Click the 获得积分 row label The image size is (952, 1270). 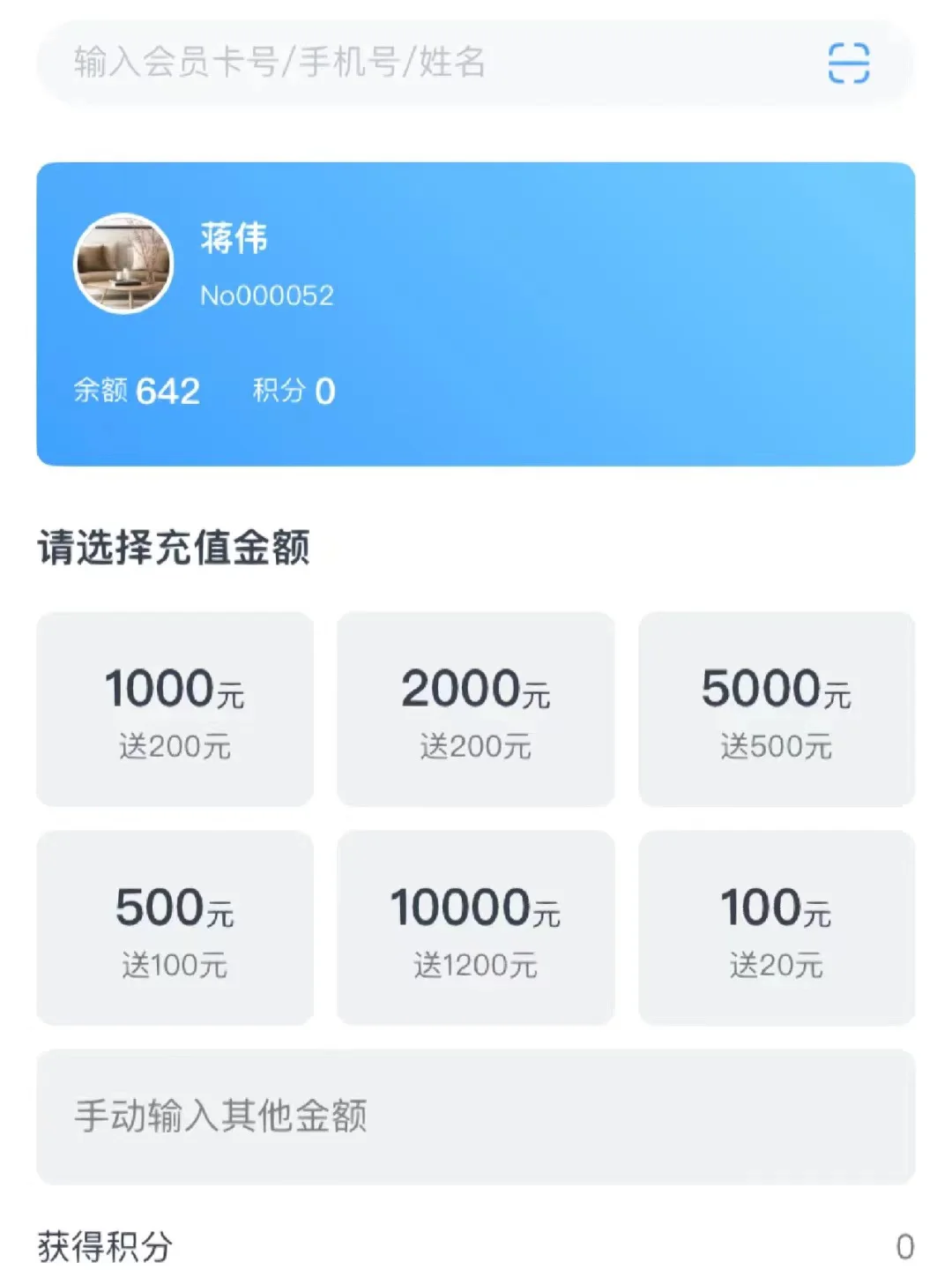[x=106, y=1246]
